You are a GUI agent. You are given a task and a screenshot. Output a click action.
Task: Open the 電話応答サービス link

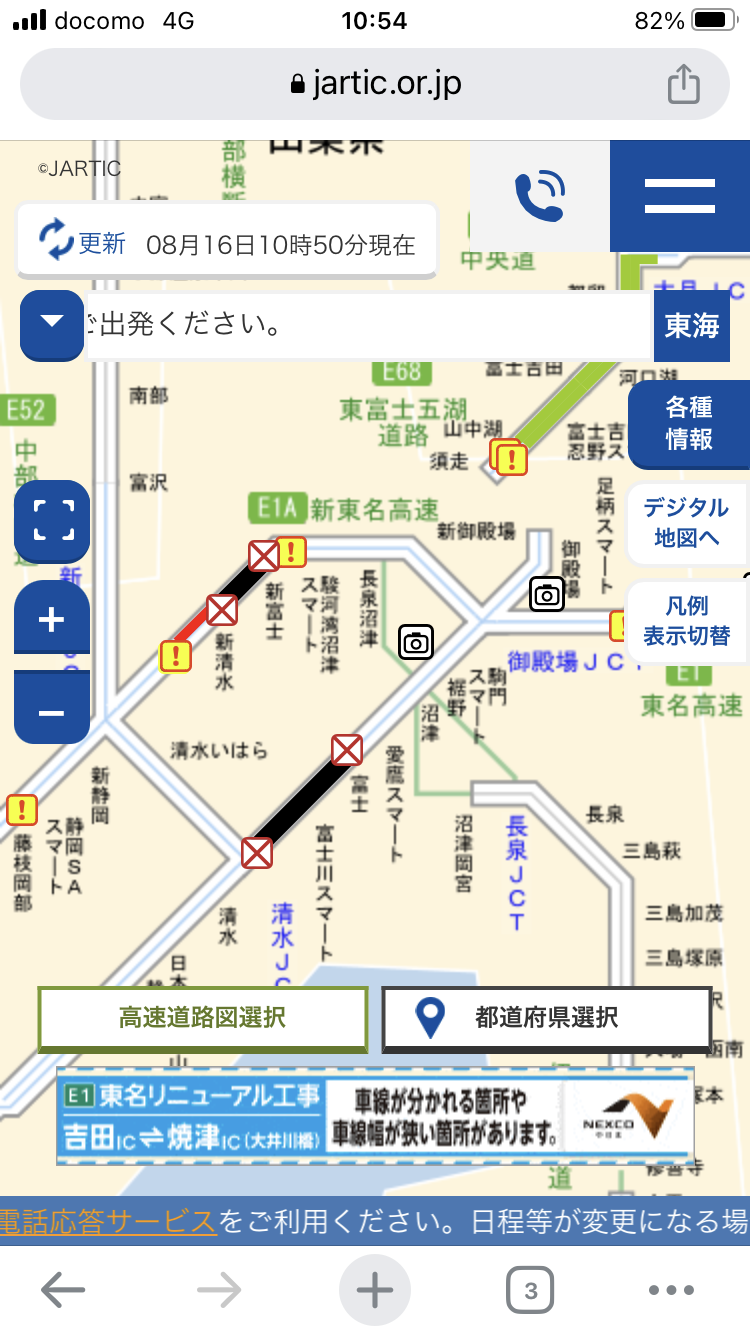pos(108,1221)
